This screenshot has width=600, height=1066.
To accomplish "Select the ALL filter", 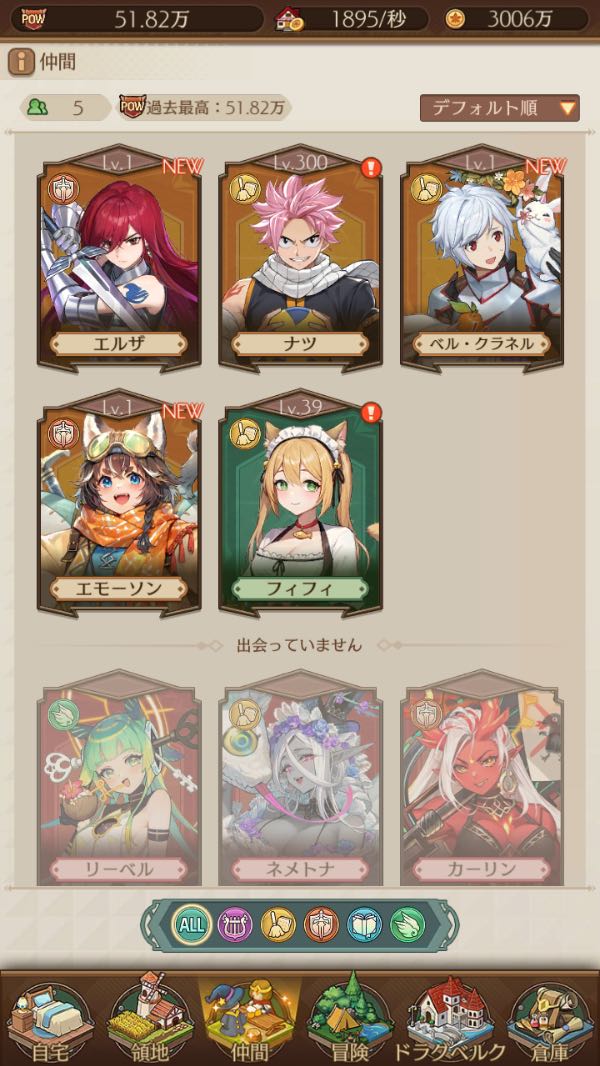I will [x=190, y=925].
